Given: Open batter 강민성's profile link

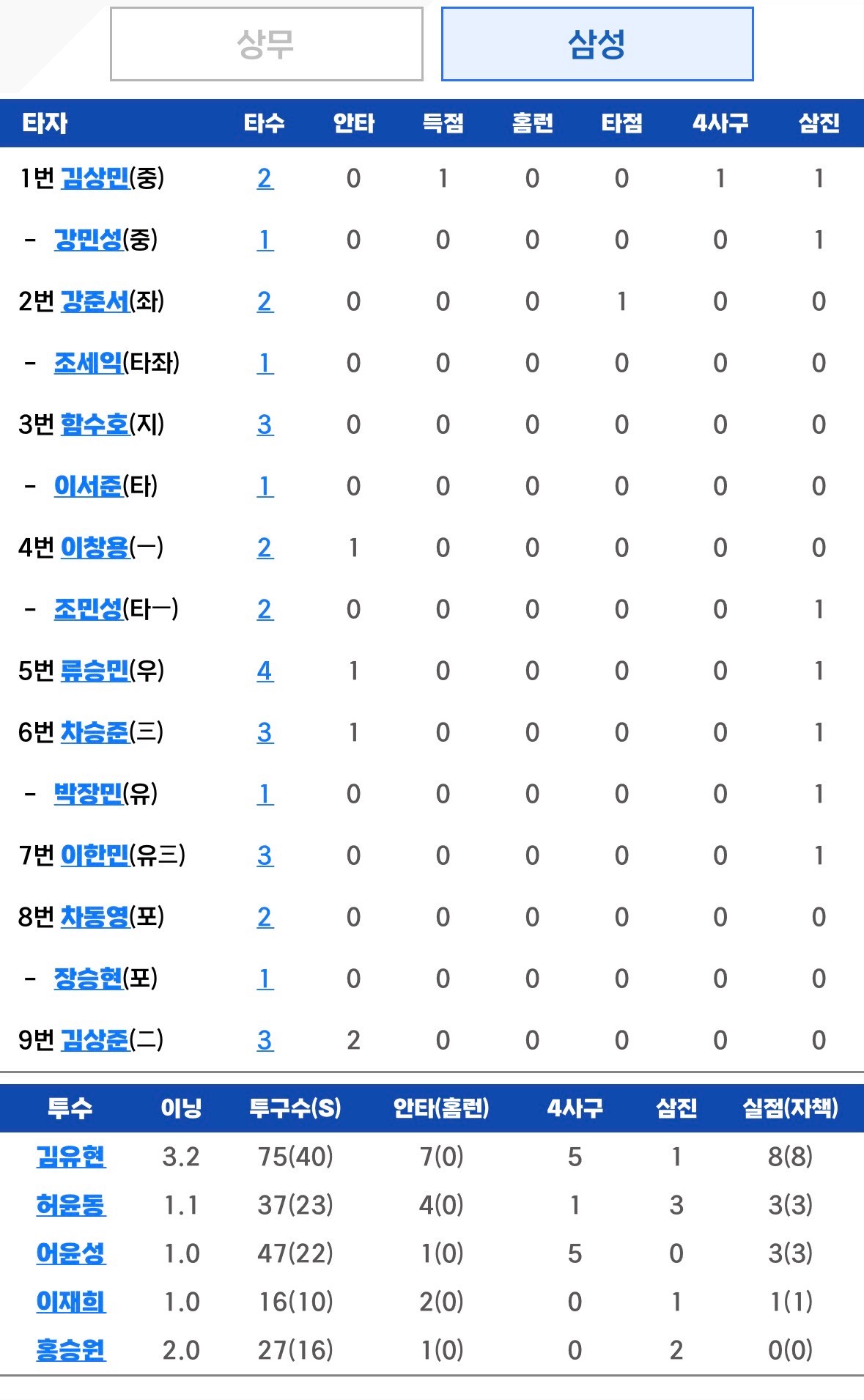Looking at the screenshot, I should 88,240.
